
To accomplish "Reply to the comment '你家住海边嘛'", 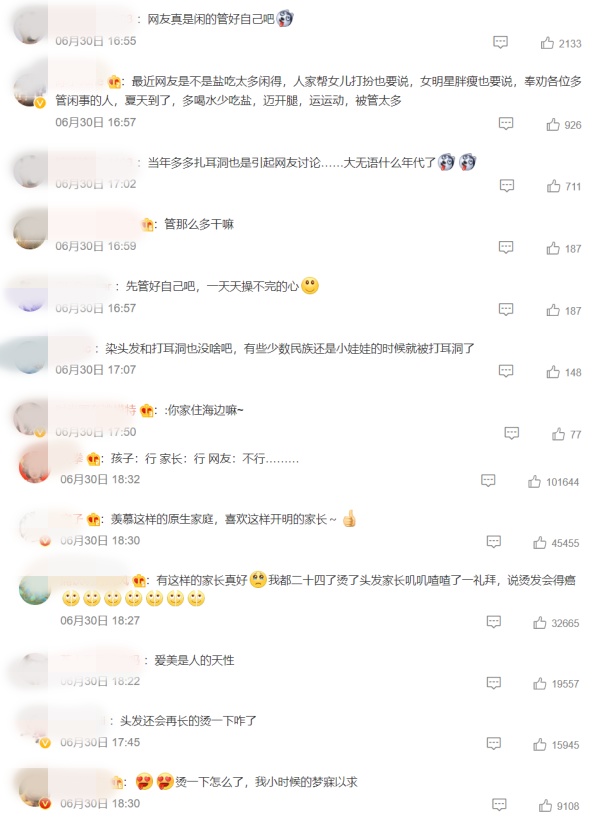I will click(x=512, y=434).
